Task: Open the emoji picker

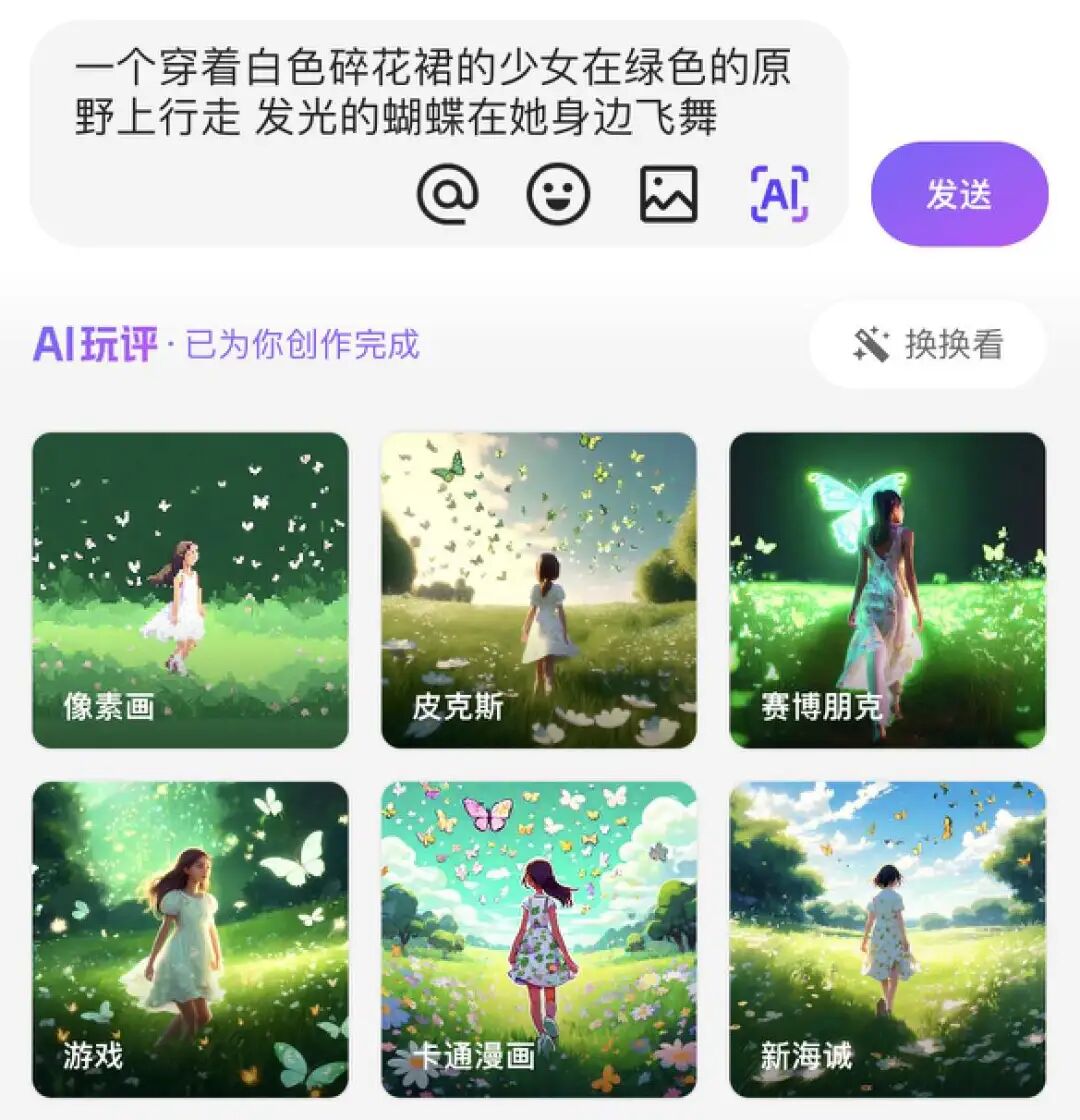Action: pyautogui.click(x=558, y=193)
